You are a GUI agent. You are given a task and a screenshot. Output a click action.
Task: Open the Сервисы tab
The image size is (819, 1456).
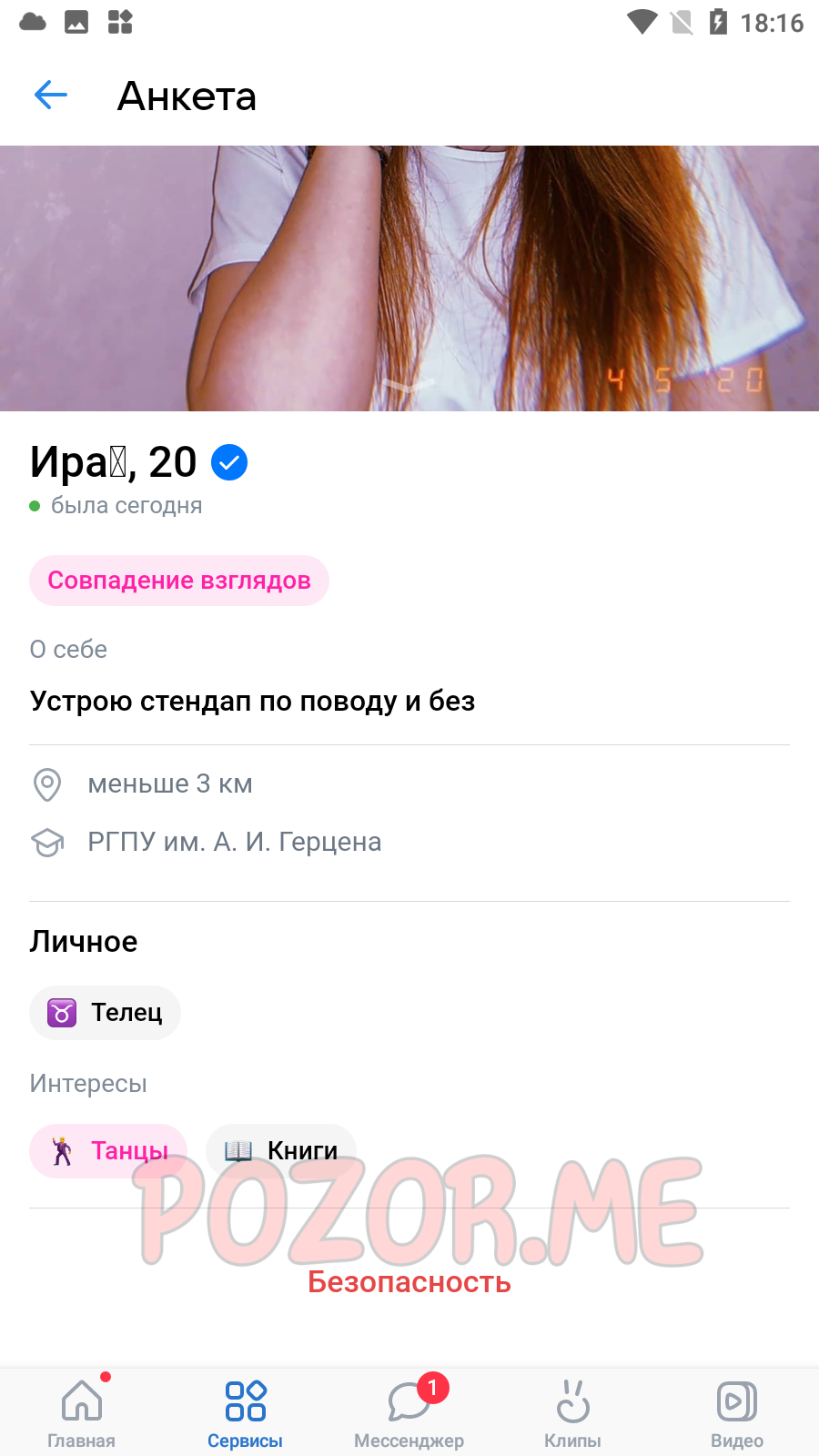pyautogui.click(x=246, y=1412)
